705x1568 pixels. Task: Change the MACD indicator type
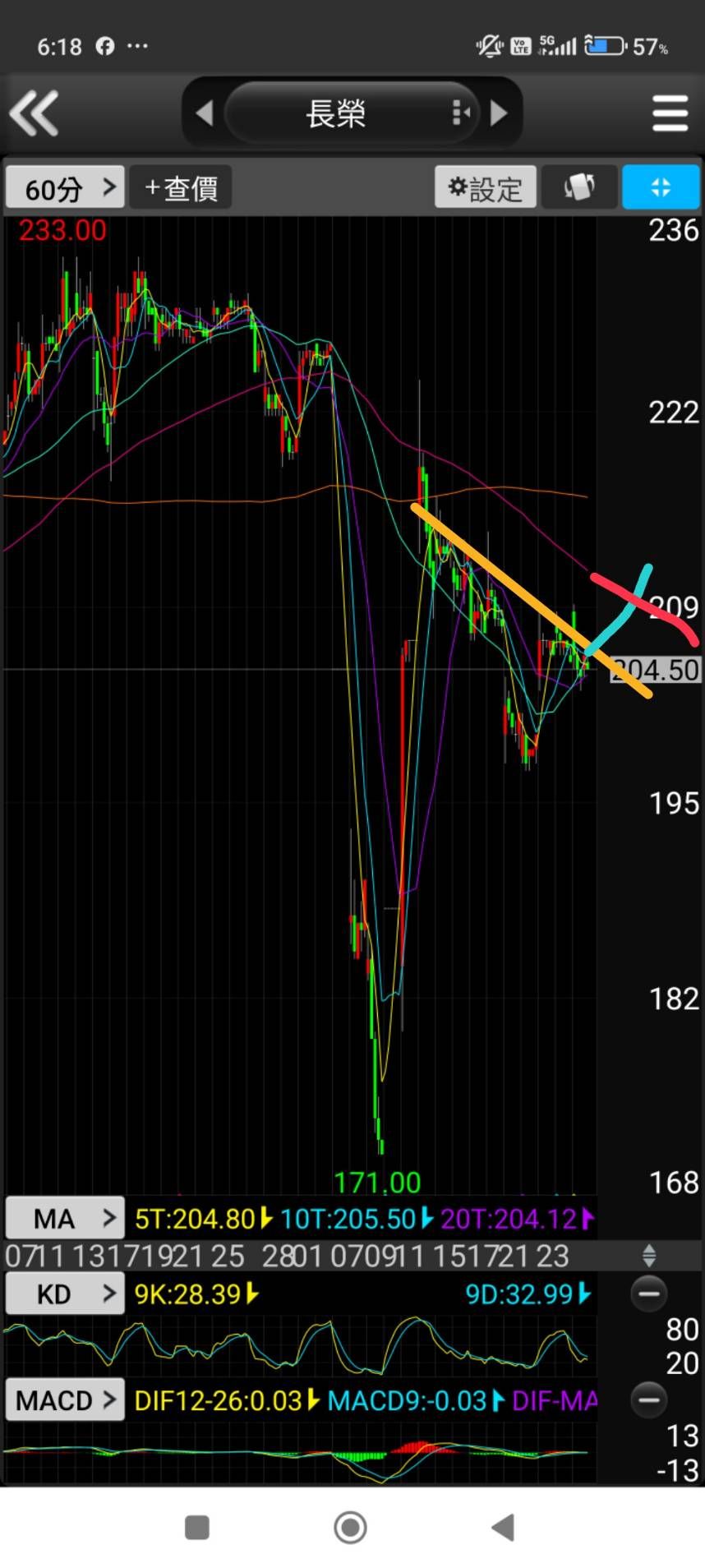tap(65, 1400)
